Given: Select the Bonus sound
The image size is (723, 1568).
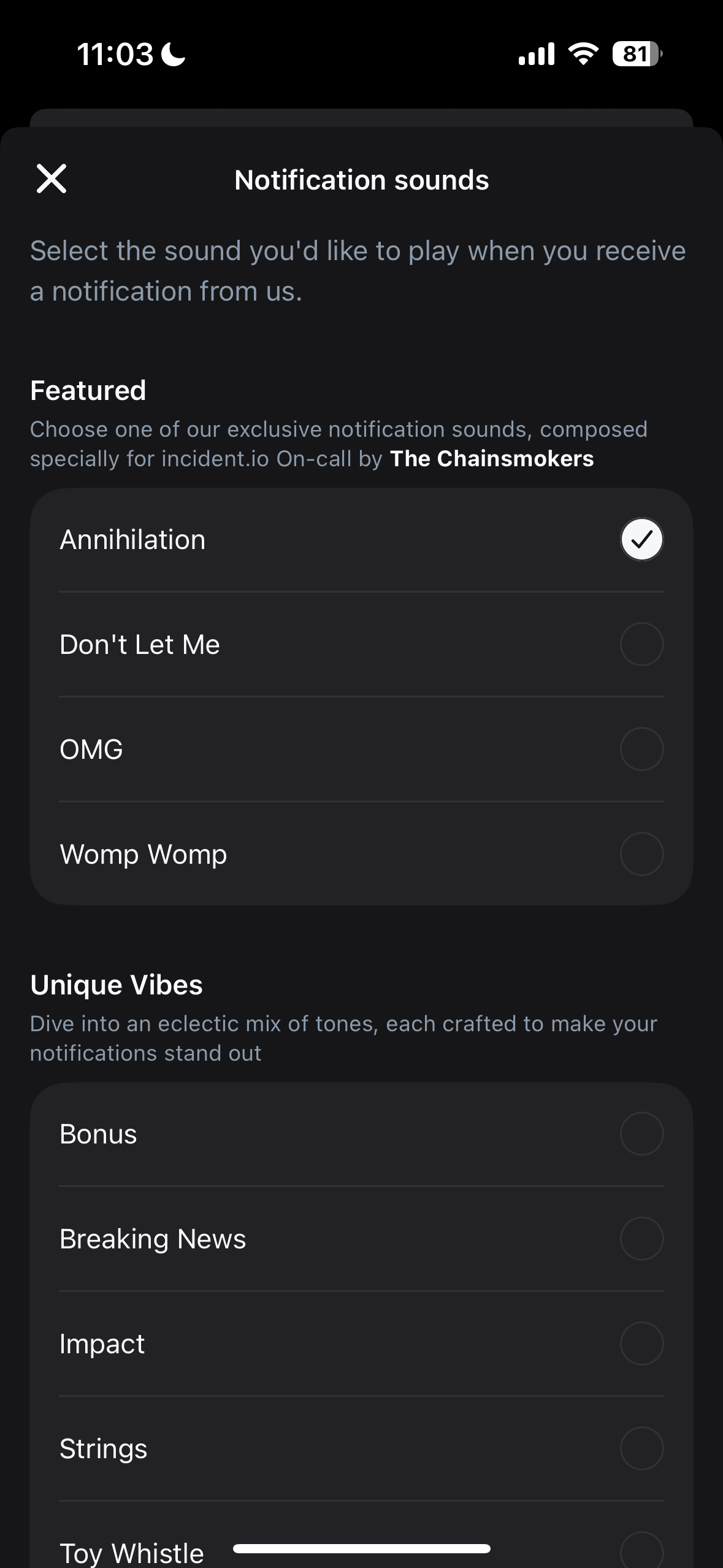Looking at the screenshot, I should click(641, 1134).
